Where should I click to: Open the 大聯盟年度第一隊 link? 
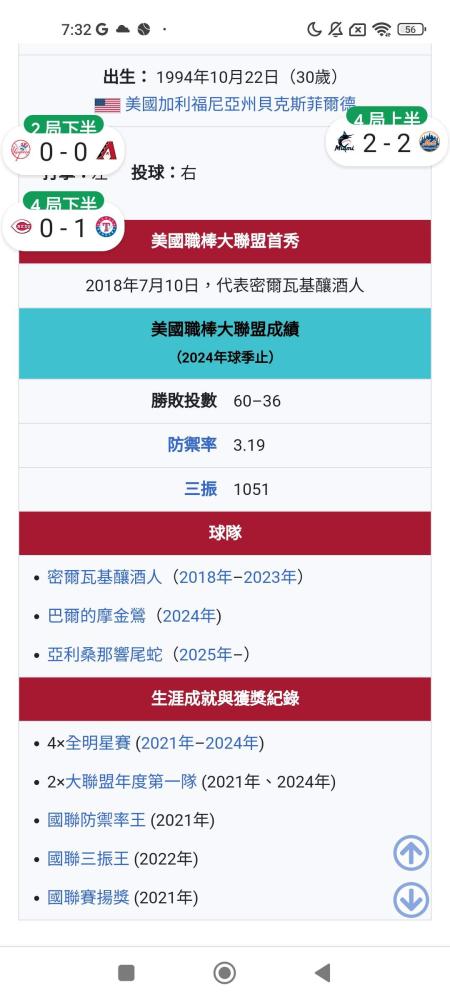pyautogui.click(x=131, y=781)
